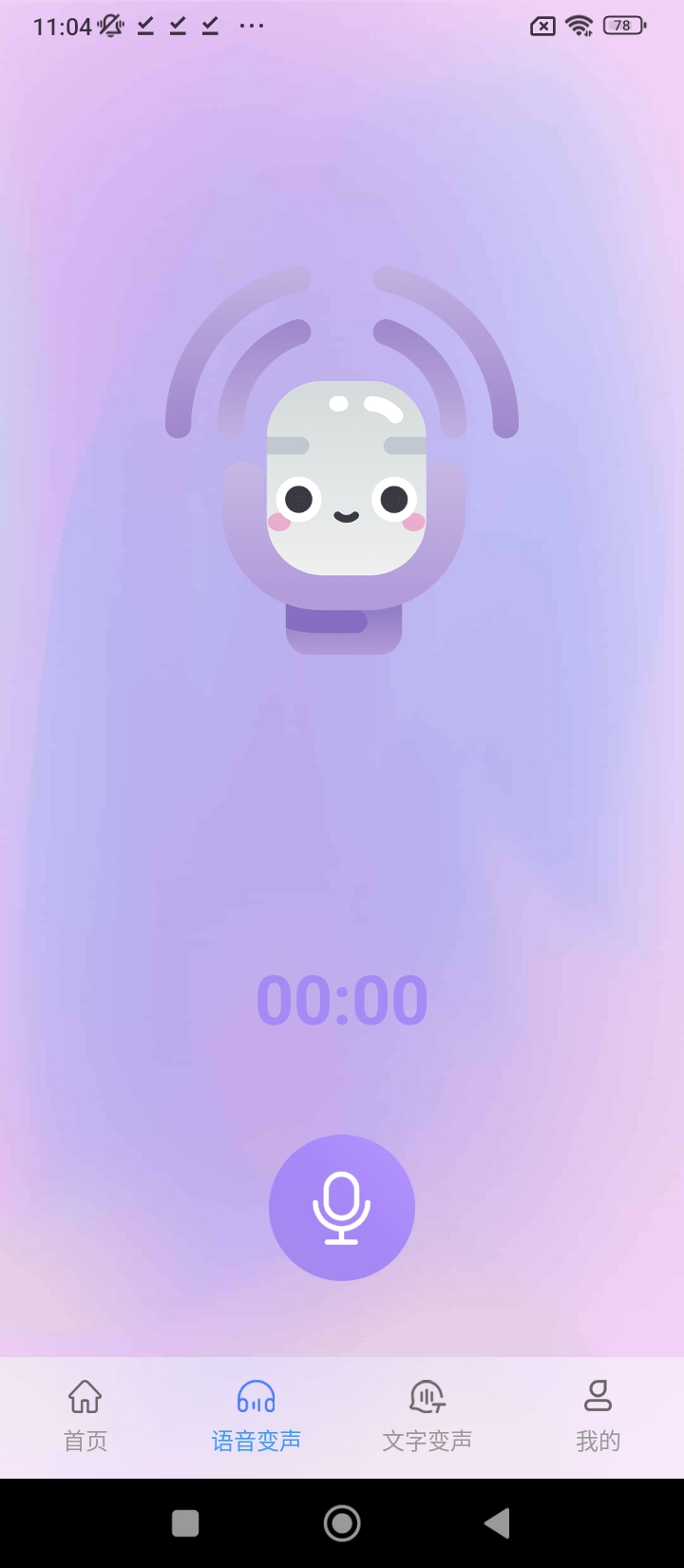Image resolution: width=684 pixels, height=1568 pixels.
Task: Go to the 首页 tab
Action: click(x=85, y=1416)
